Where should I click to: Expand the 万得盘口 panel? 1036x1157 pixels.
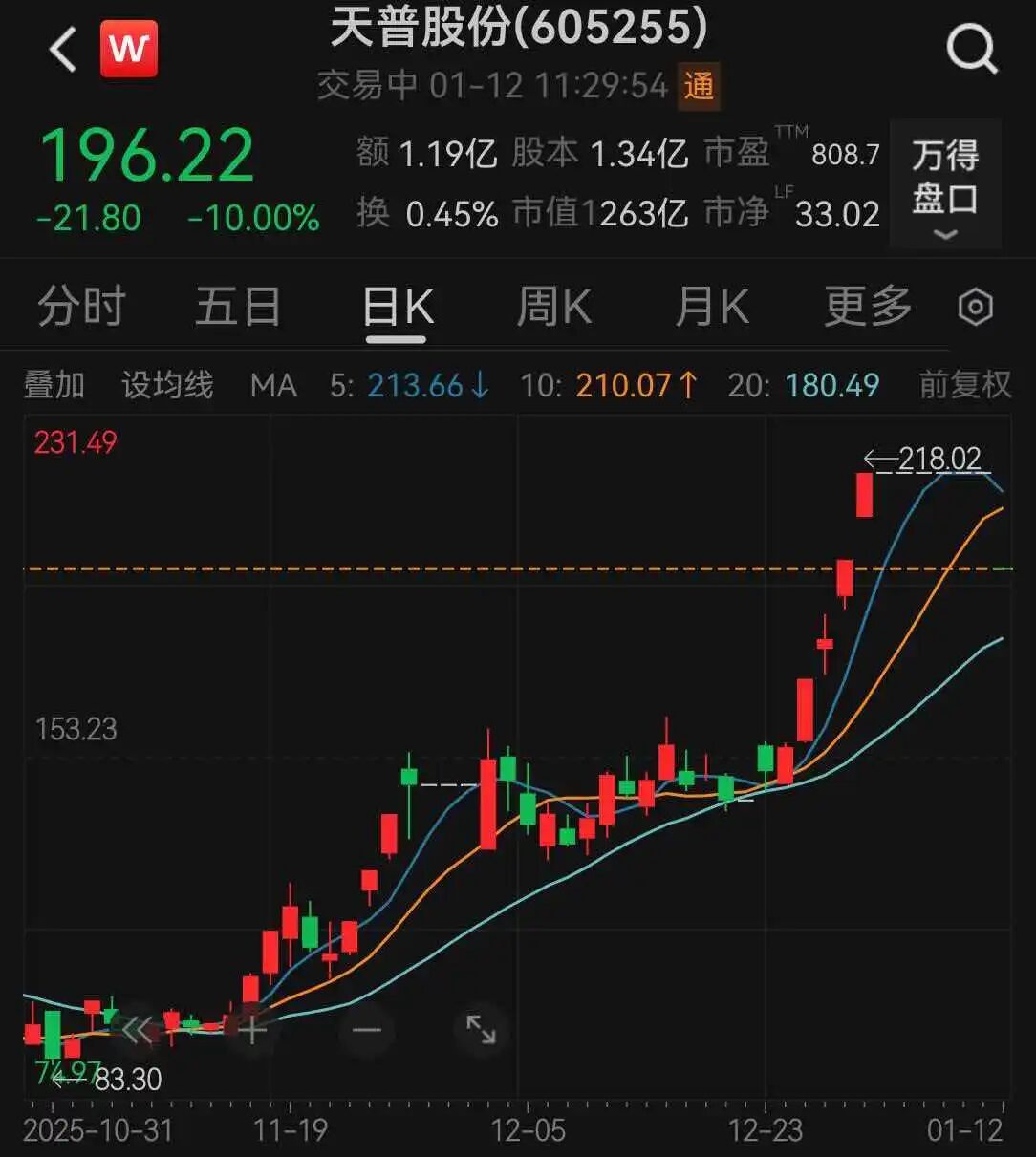[x=944, y=184]
